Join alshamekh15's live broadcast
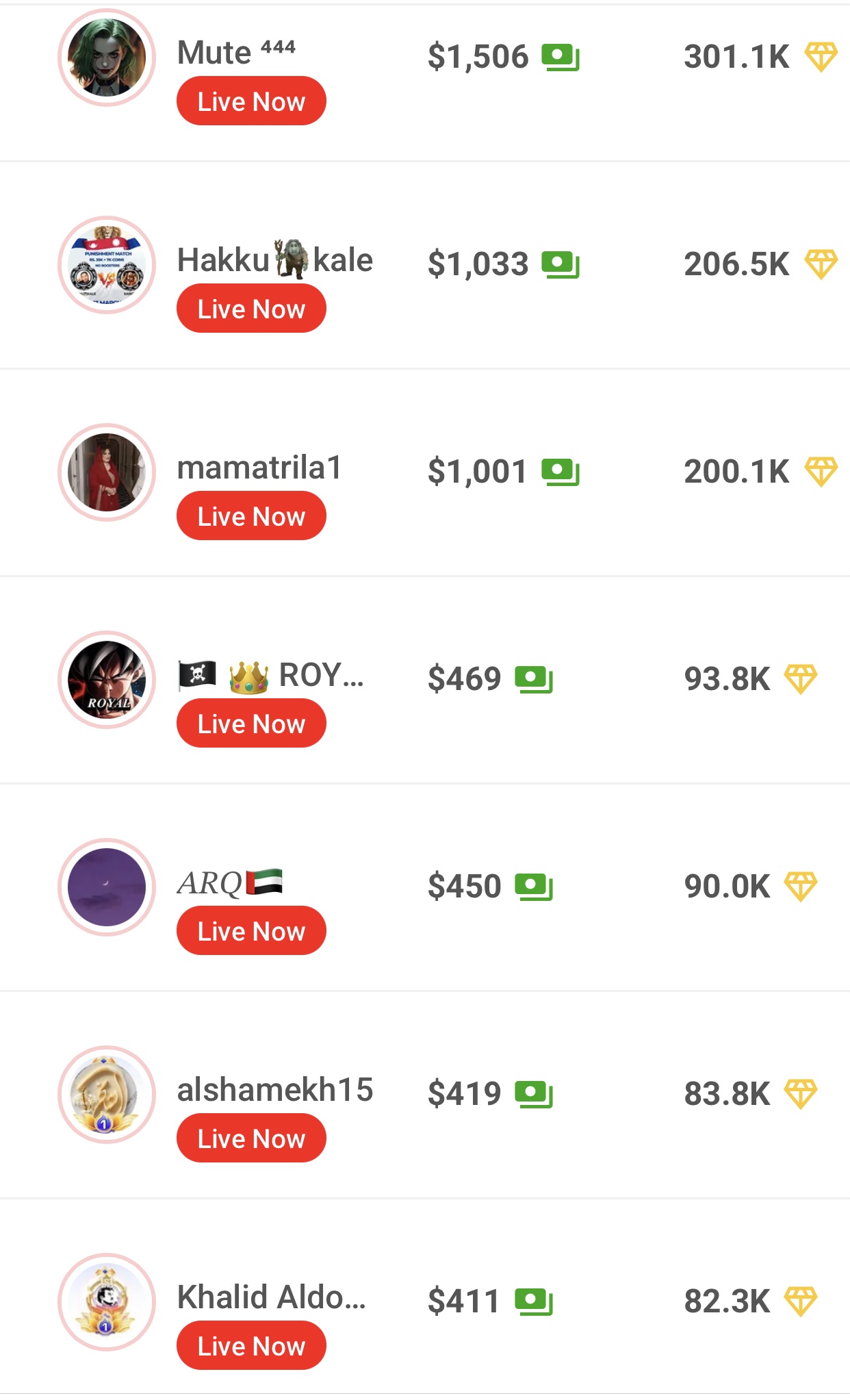 point(251,1138)
